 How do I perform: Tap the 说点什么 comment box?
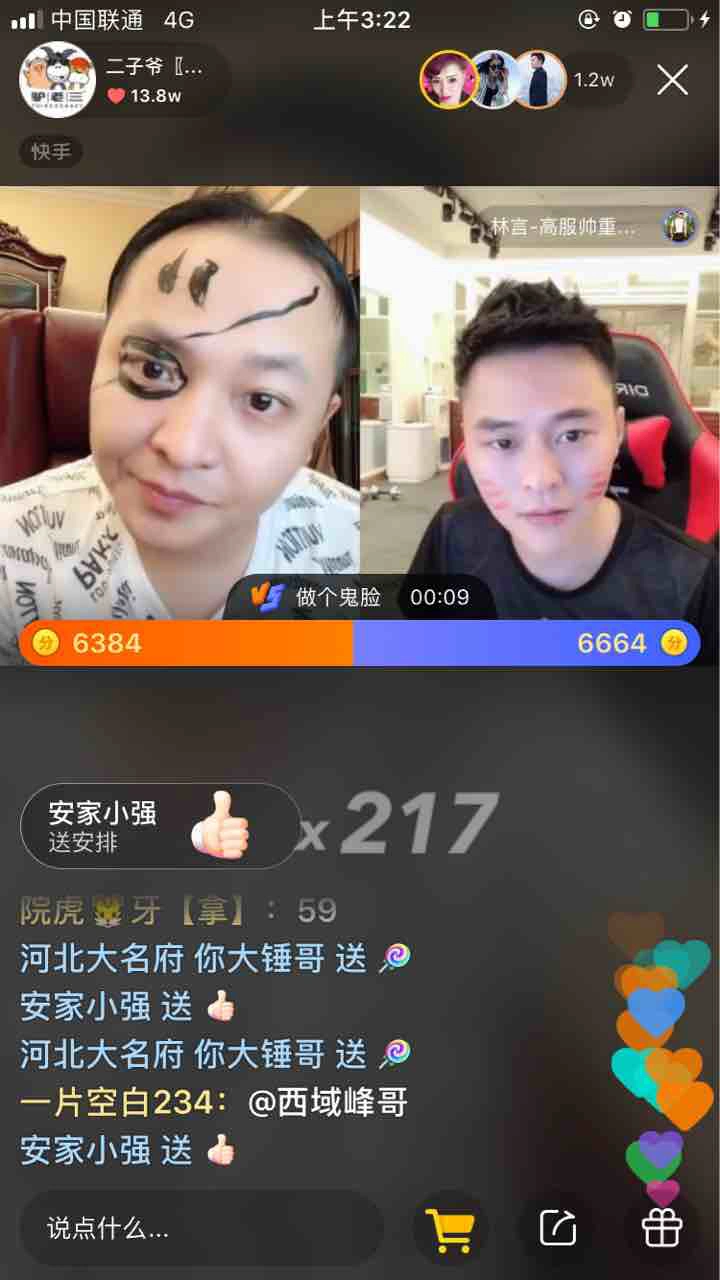(x=200, y=1228)
